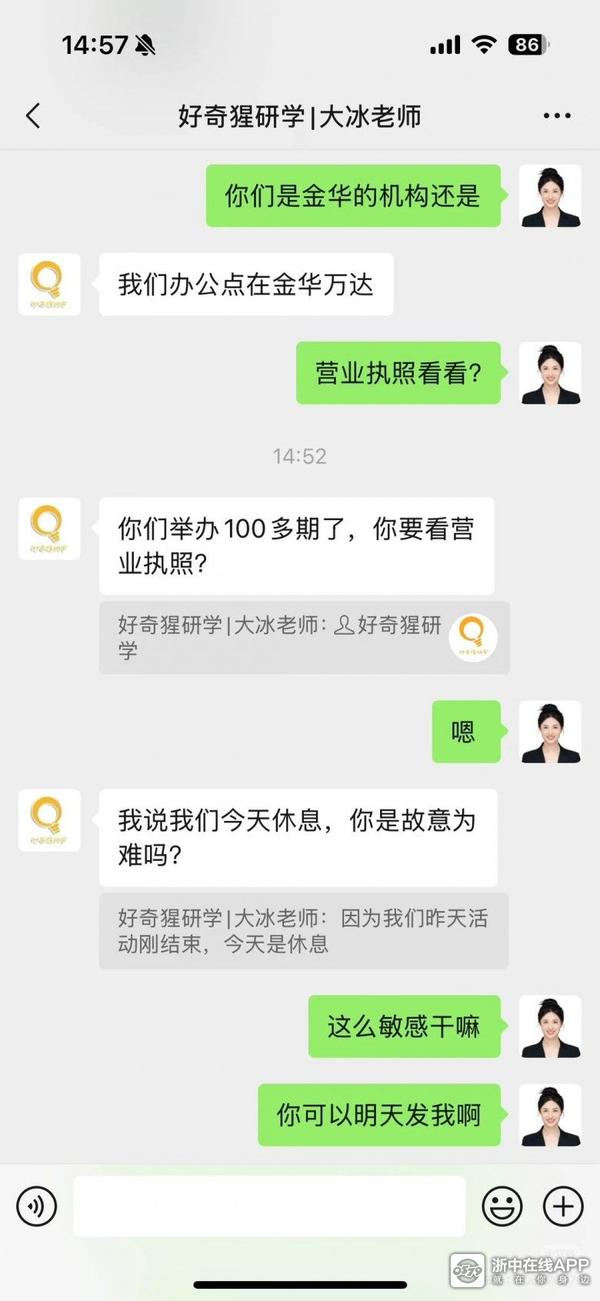Open sender avatar beside 我们办公点在金华万达

[x=49, y=284]
